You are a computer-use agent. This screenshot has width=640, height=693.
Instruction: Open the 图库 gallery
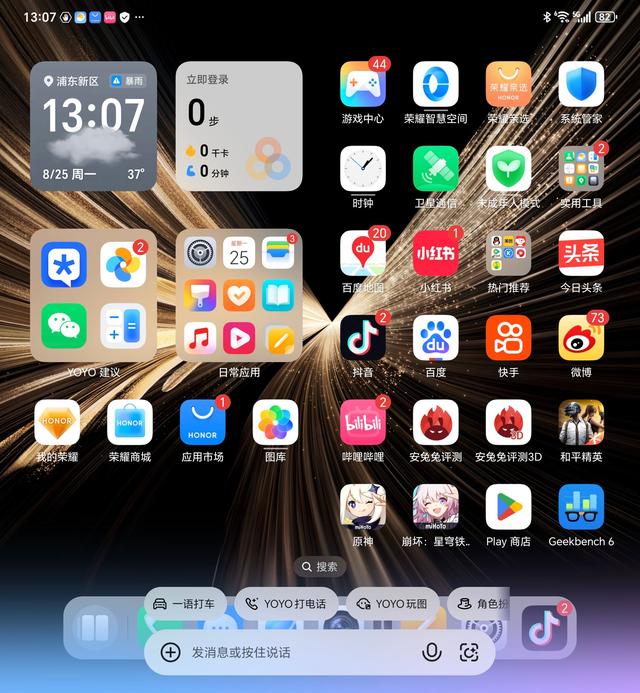click(275, 423)
